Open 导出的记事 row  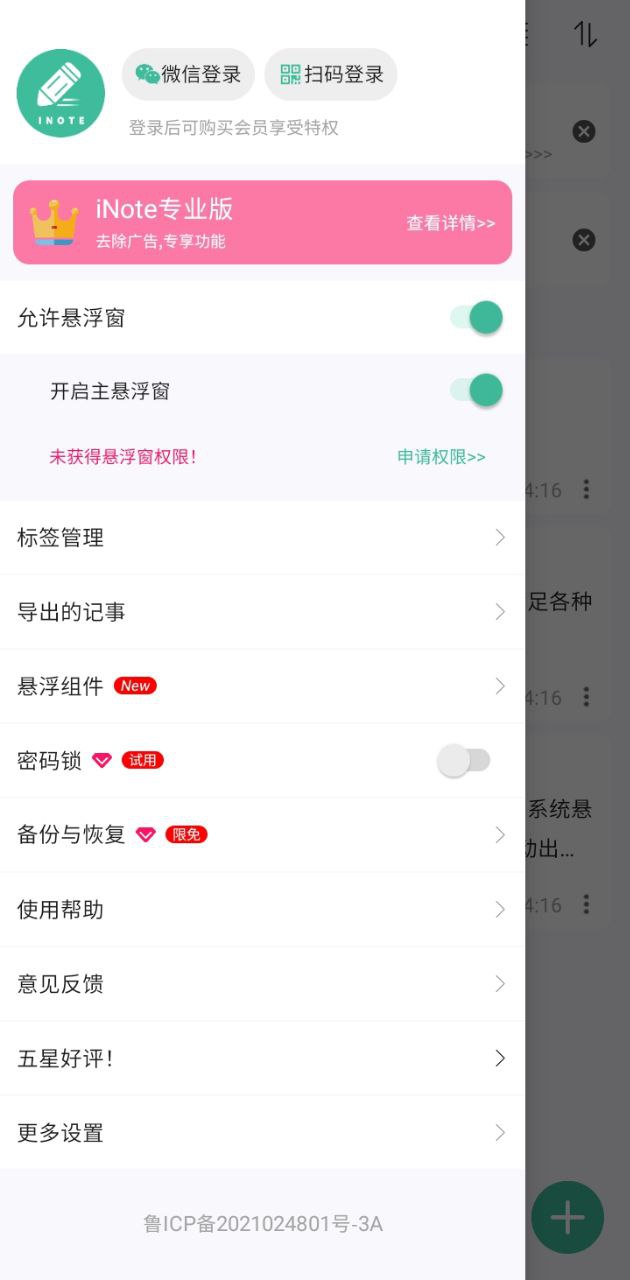pos(262,612)
